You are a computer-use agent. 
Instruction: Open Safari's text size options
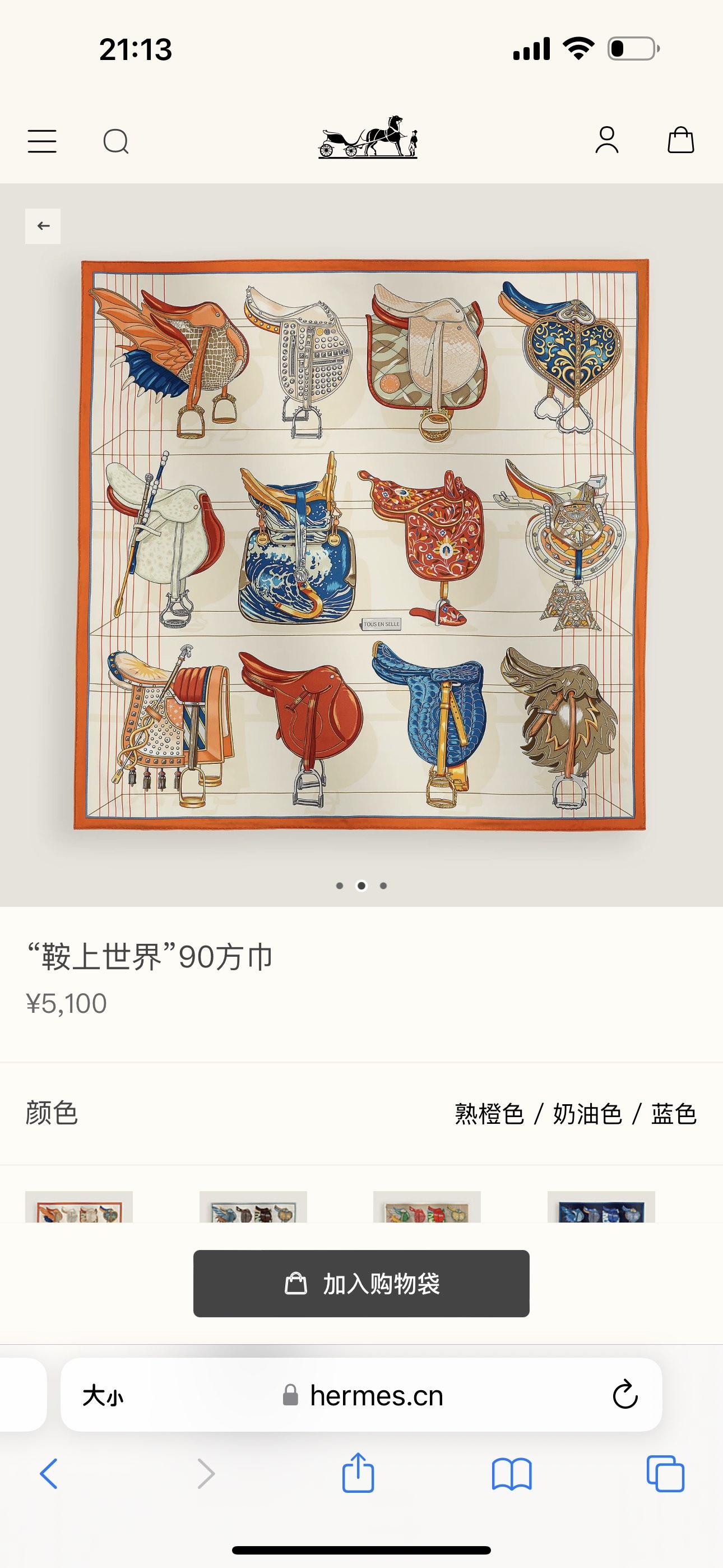pos(103,1395)
